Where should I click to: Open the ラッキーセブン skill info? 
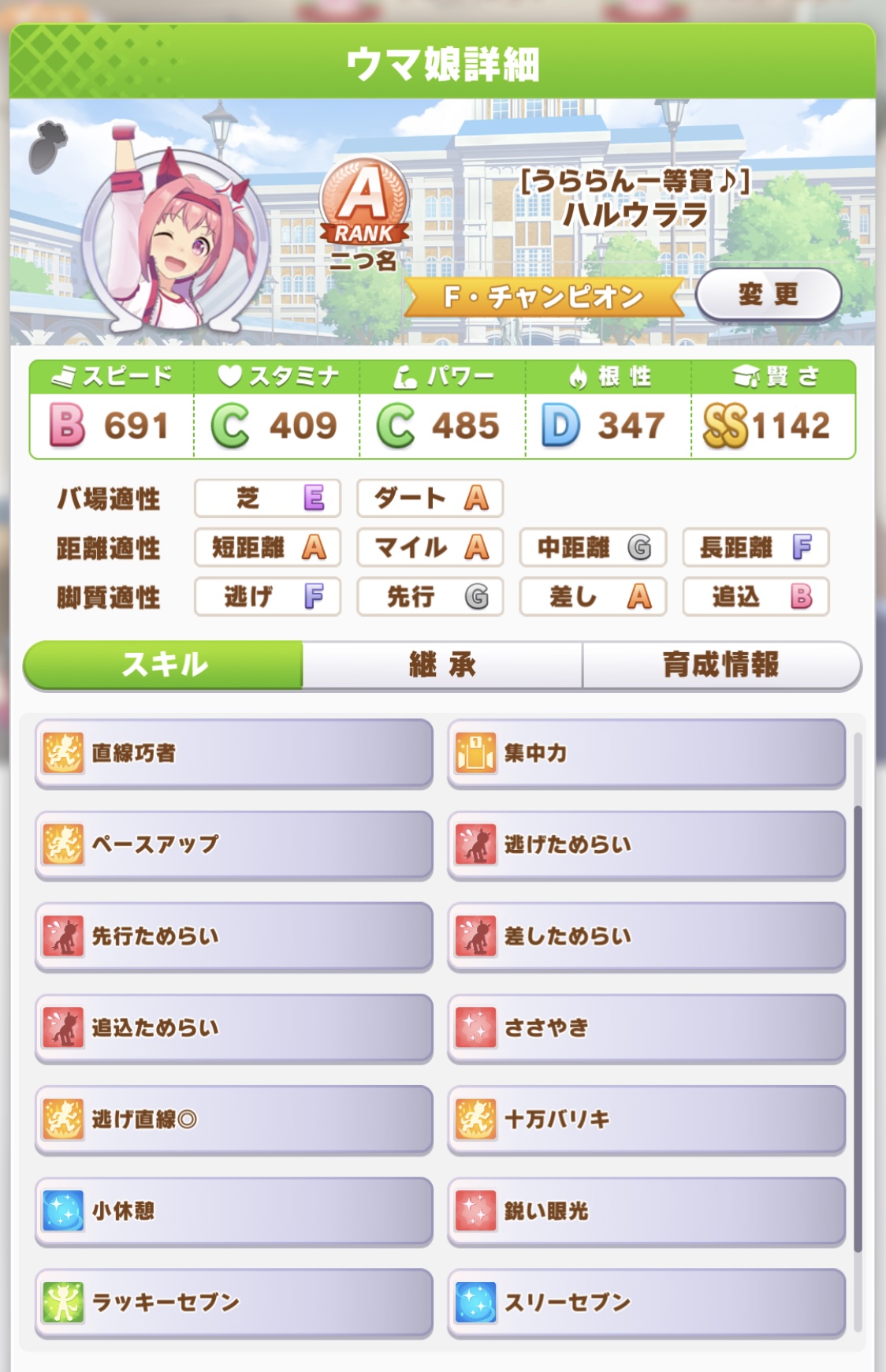click(x=234, y=1302)
